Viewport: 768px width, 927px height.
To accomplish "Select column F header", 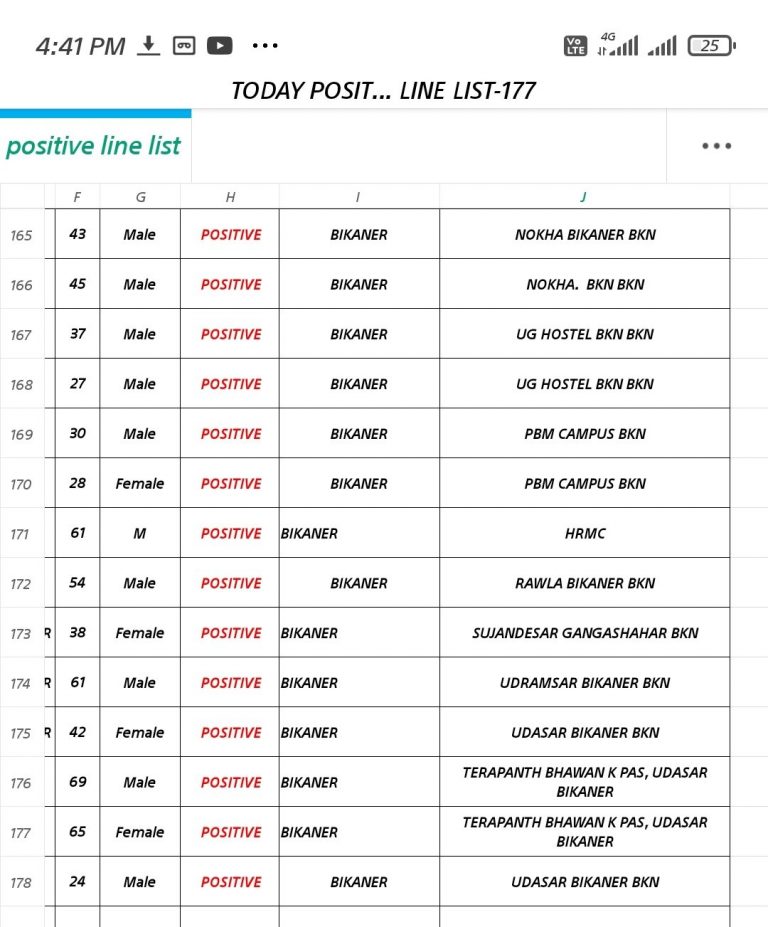I will click(x=77, y=197).
